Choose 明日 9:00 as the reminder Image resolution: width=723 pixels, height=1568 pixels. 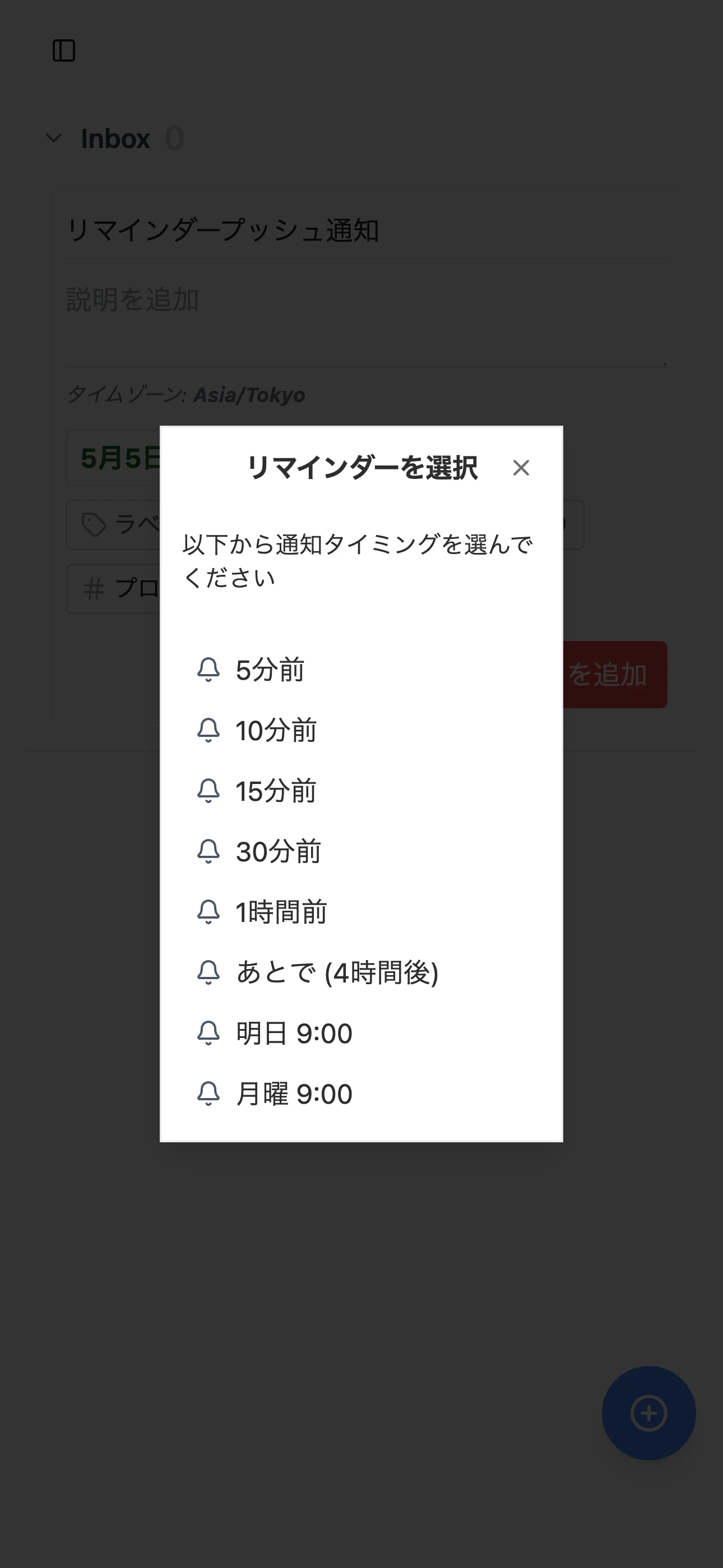point(294,1032)
